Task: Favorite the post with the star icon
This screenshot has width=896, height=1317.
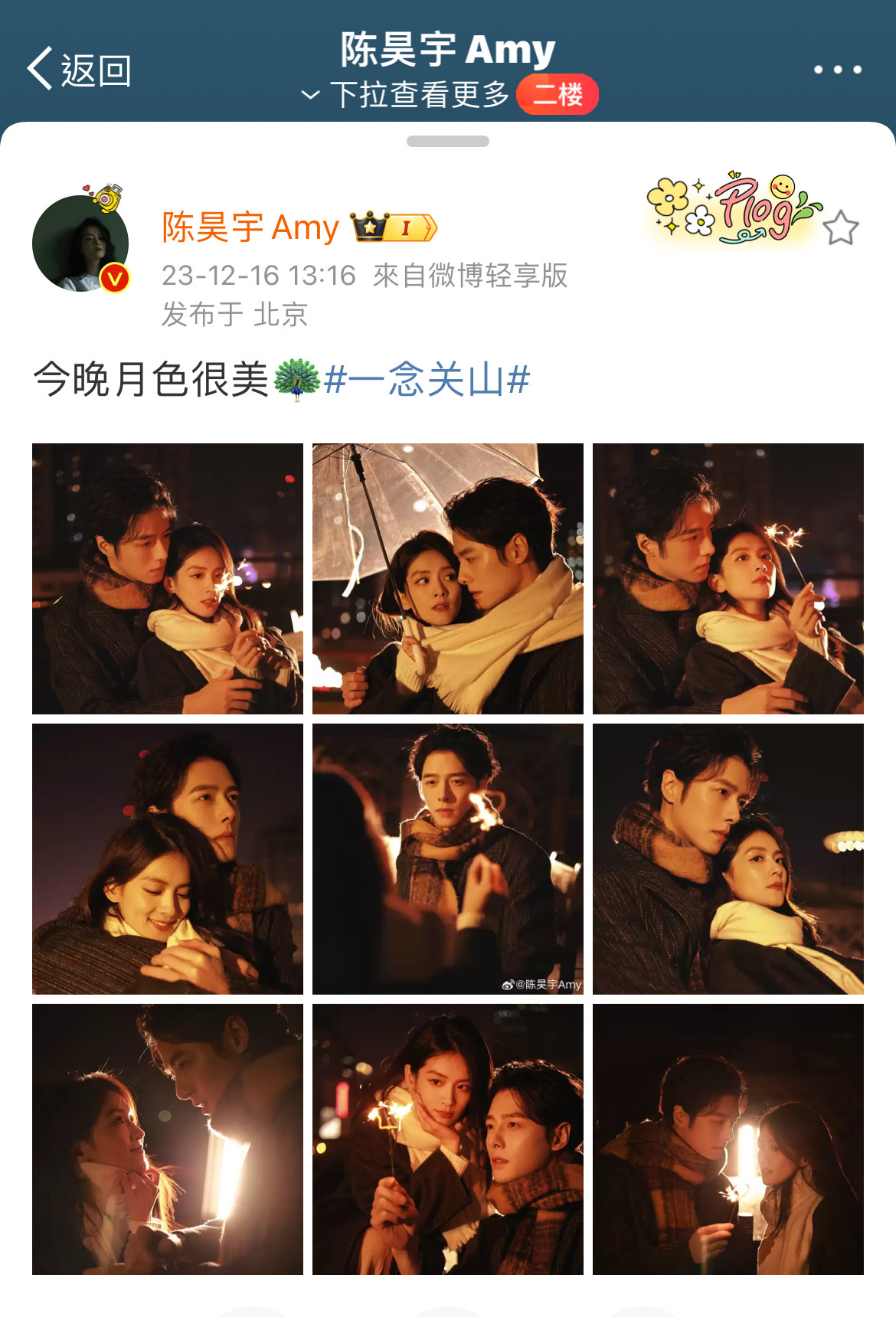Action: tap(841, 228)
